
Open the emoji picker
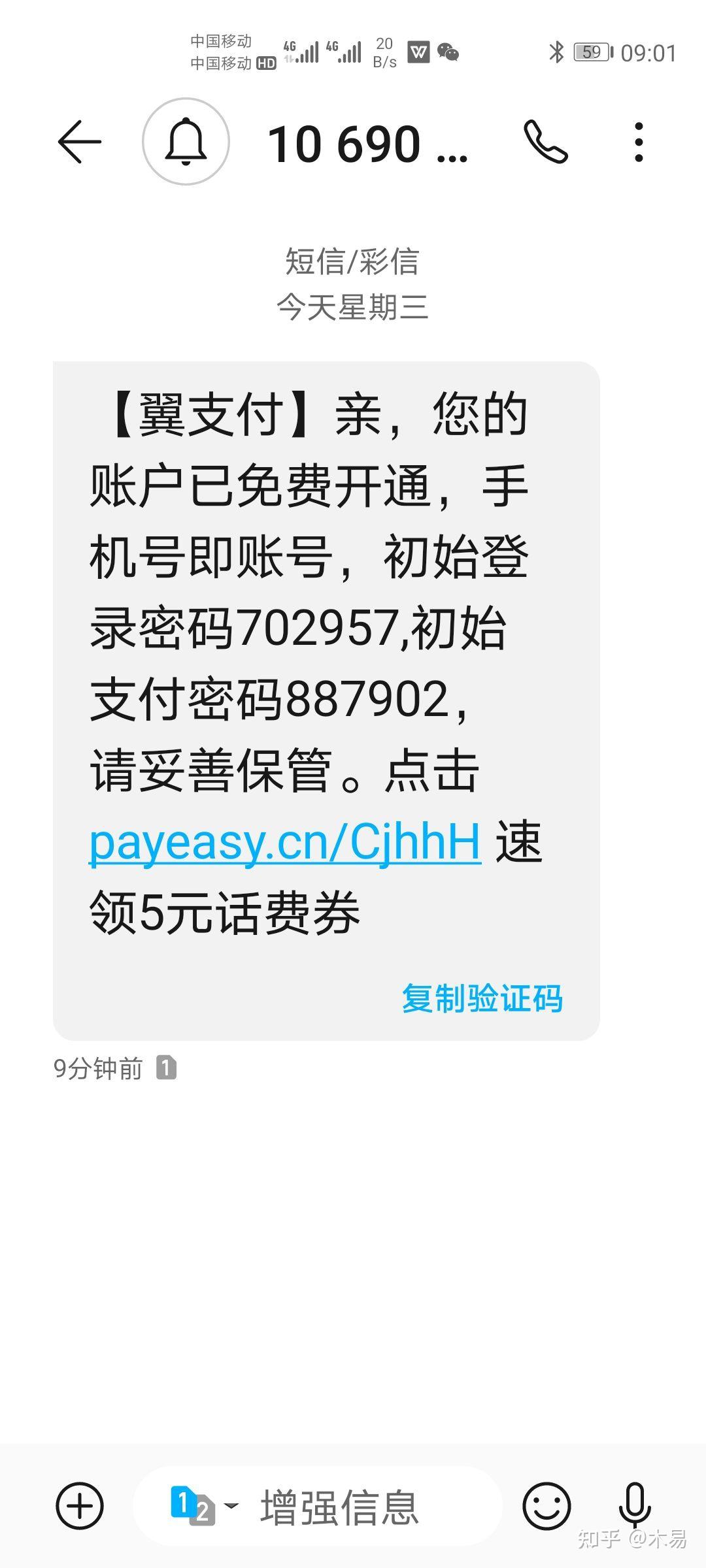(x=547, y=1506)
